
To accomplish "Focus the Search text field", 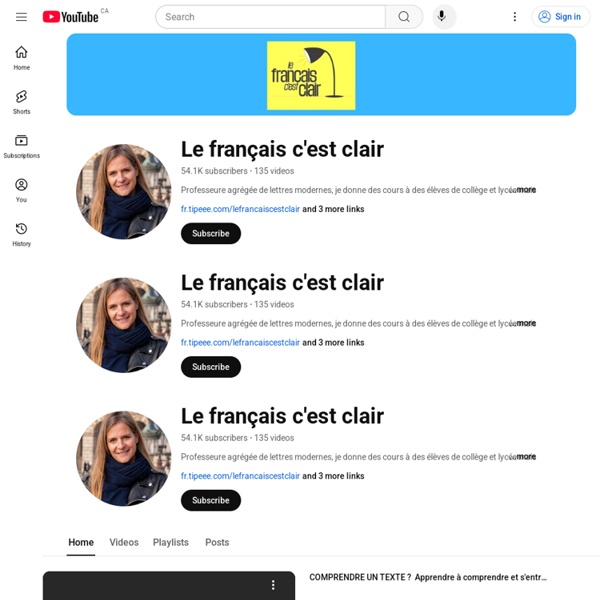I will 270,17.
